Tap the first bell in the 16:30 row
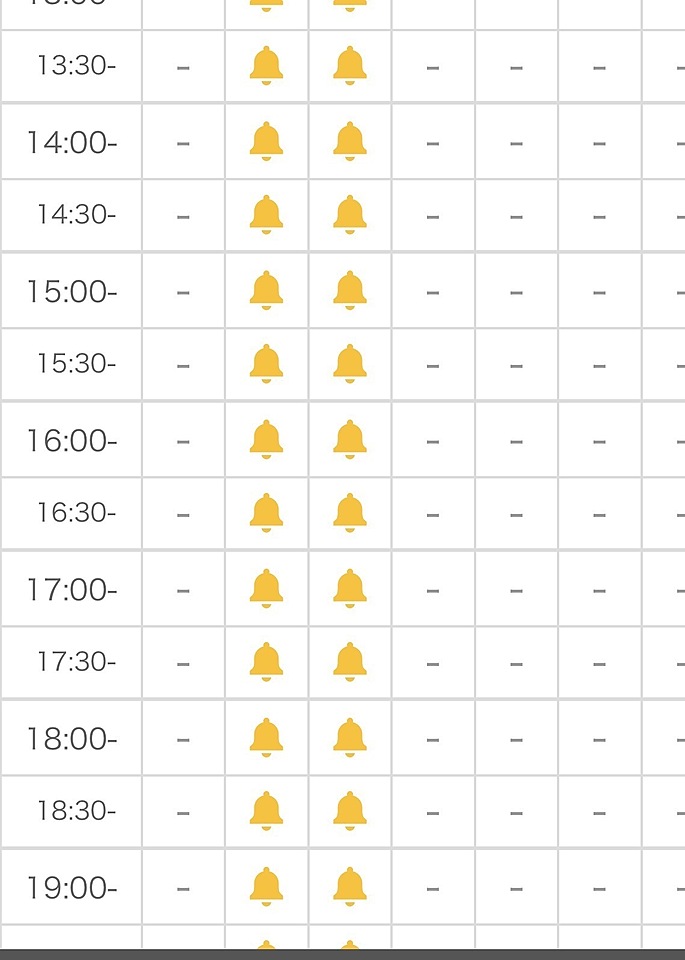The width and height of the screenshot is (685, 960). tap(266, 513)
